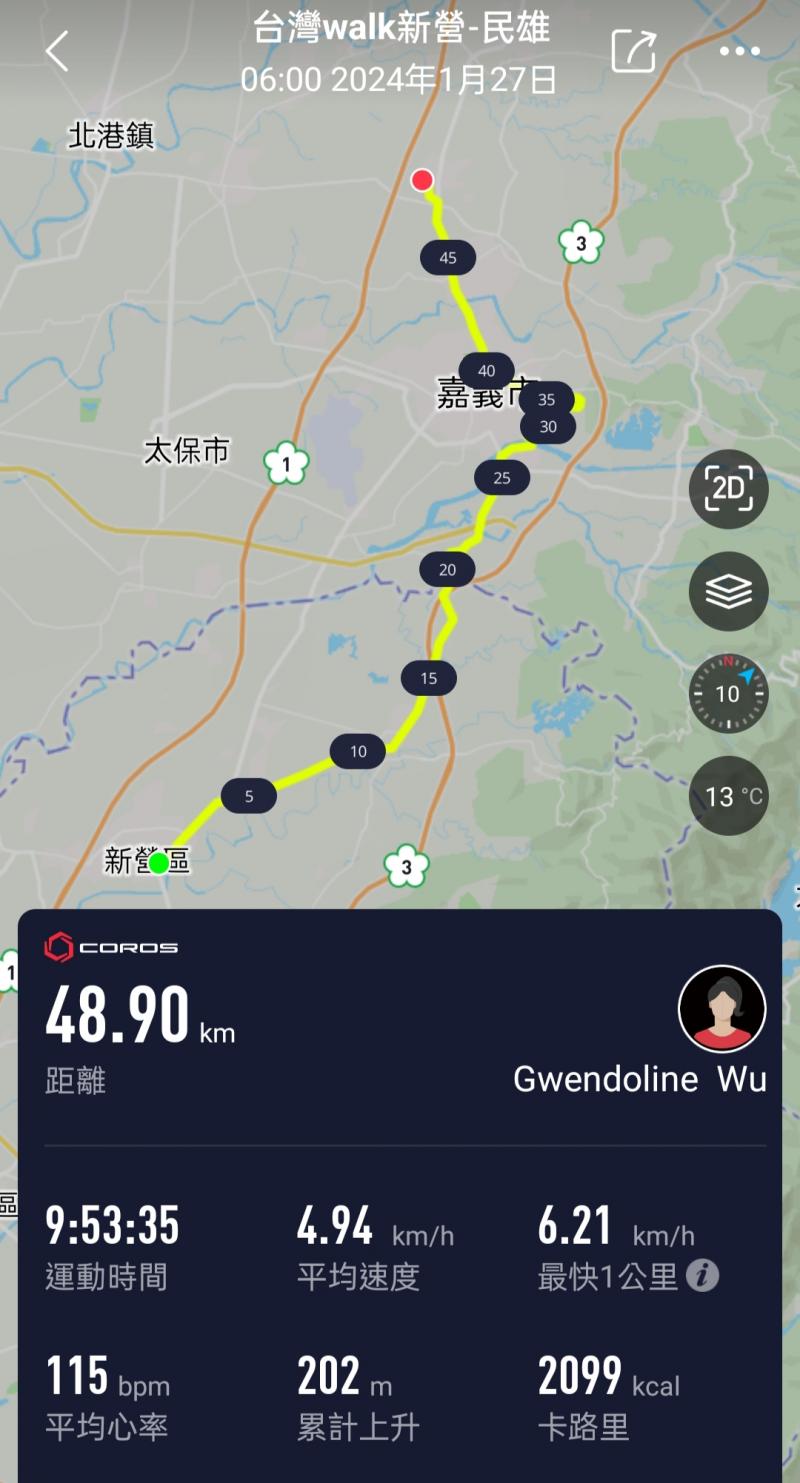Open the three-dot overflow menu
This screenshot has height=1483, width=800.
[739, 51]
